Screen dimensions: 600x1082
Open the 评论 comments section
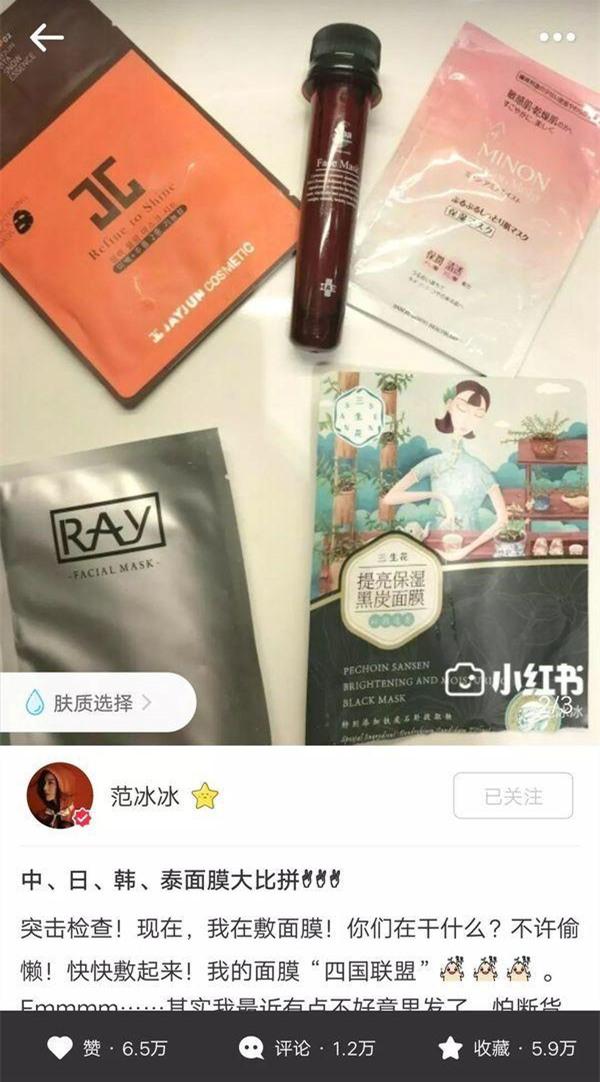tap(307, 1047)
